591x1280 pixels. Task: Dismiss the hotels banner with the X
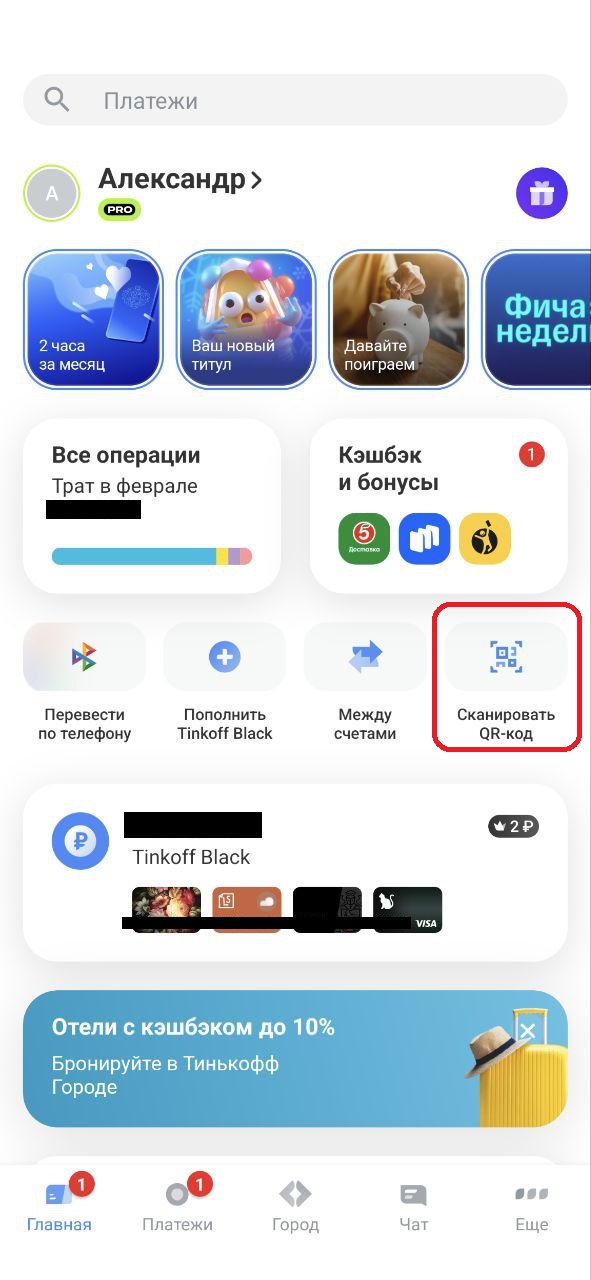coord(529,1031)
